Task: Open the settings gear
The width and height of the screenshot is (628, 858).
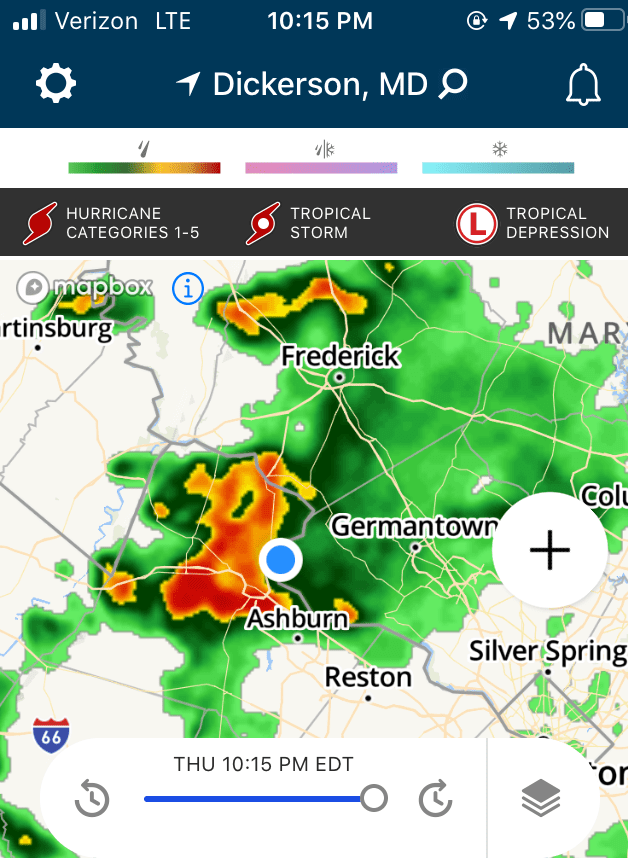Action: (x=56, y=84)
